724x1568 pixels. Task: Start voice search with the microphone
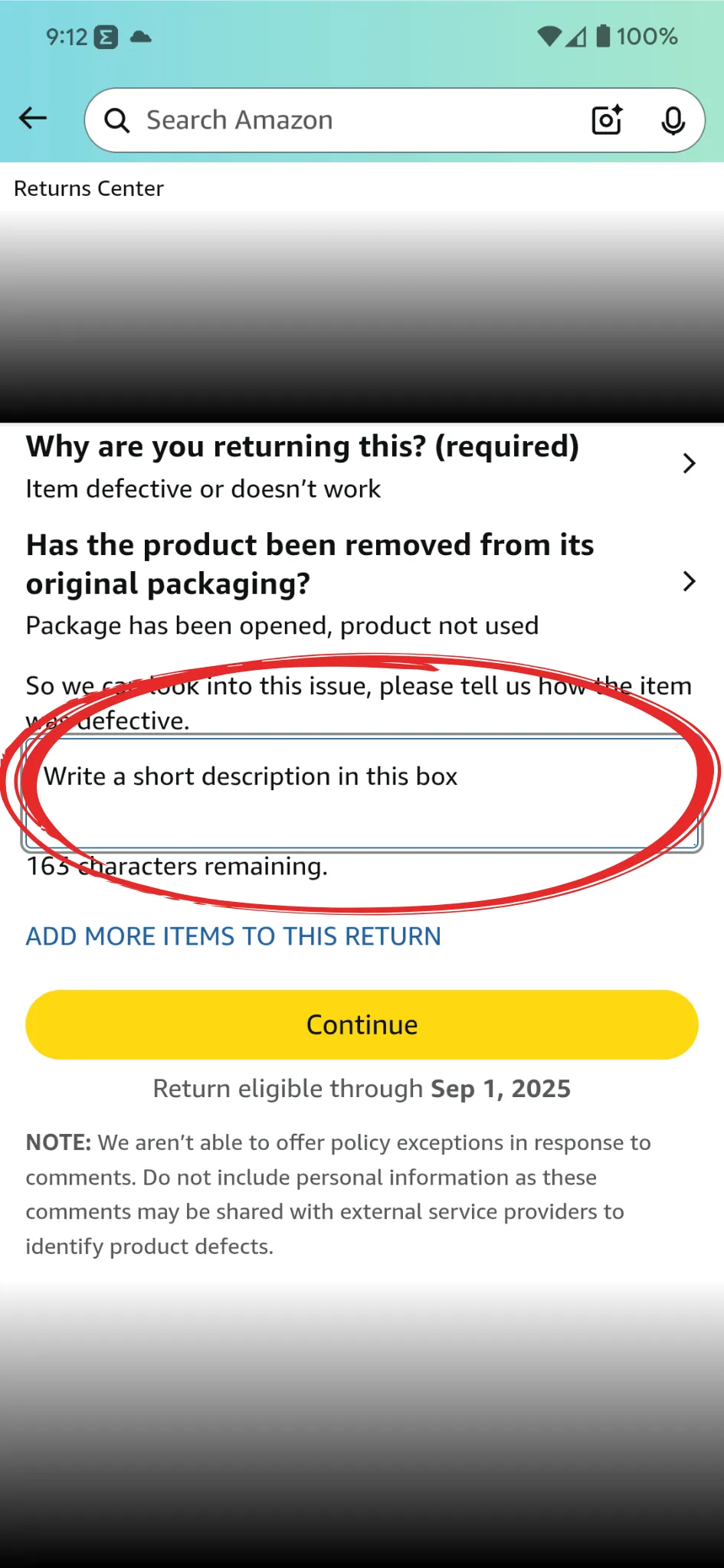coord(673,120)
